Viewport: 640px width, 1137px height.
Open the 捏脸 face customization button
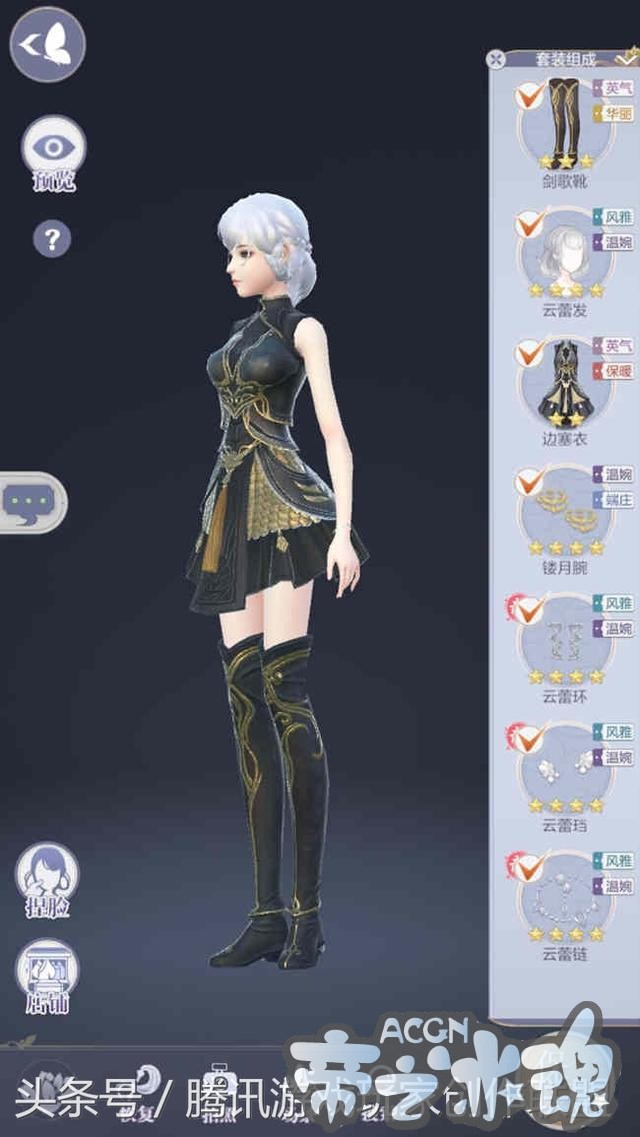click(46, 875)
